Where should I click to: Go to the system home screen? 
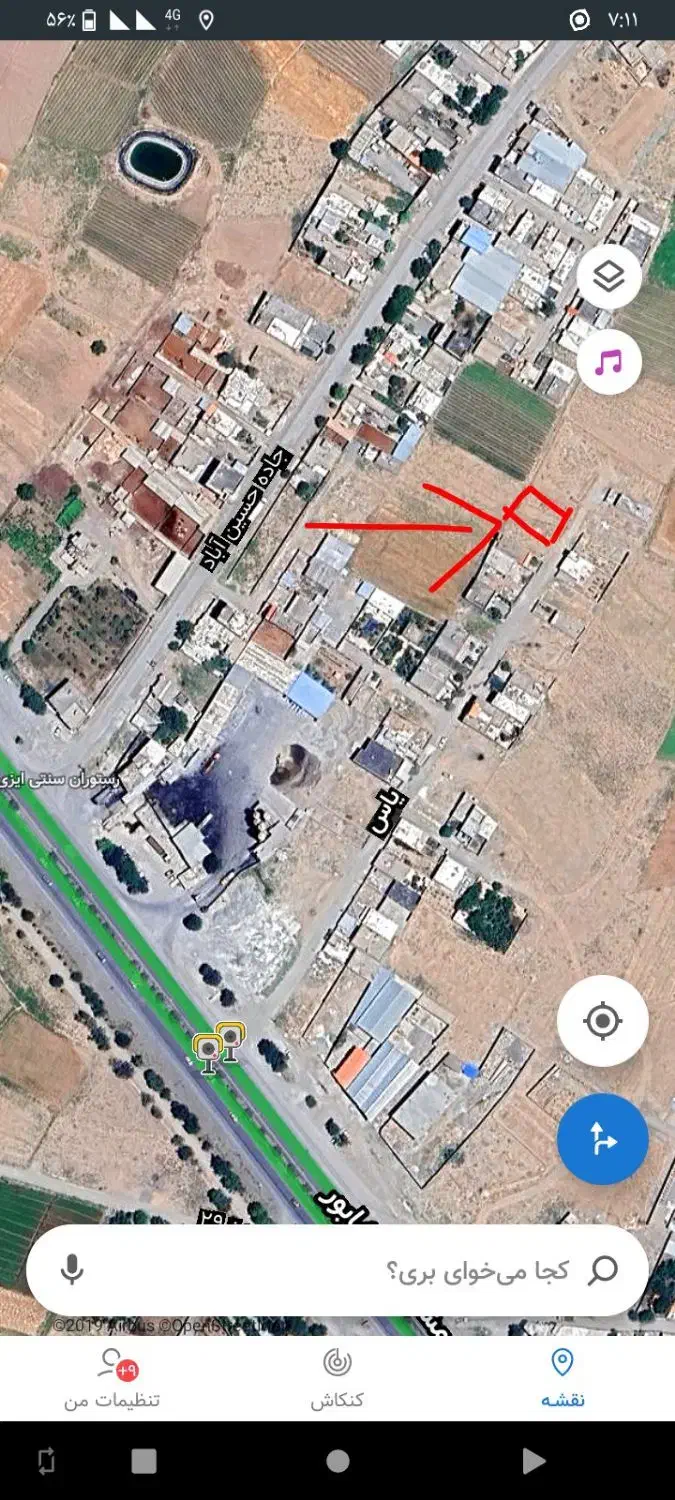(338, 1461)
